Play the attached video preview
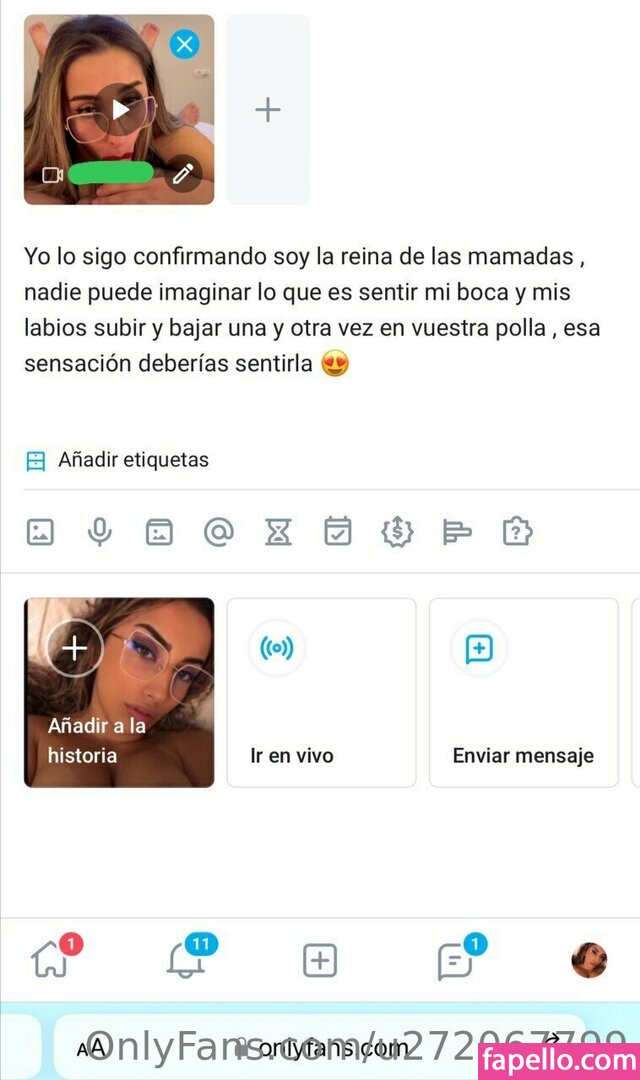The height and width of the screenshot is (1080, 640). [121, 108]
